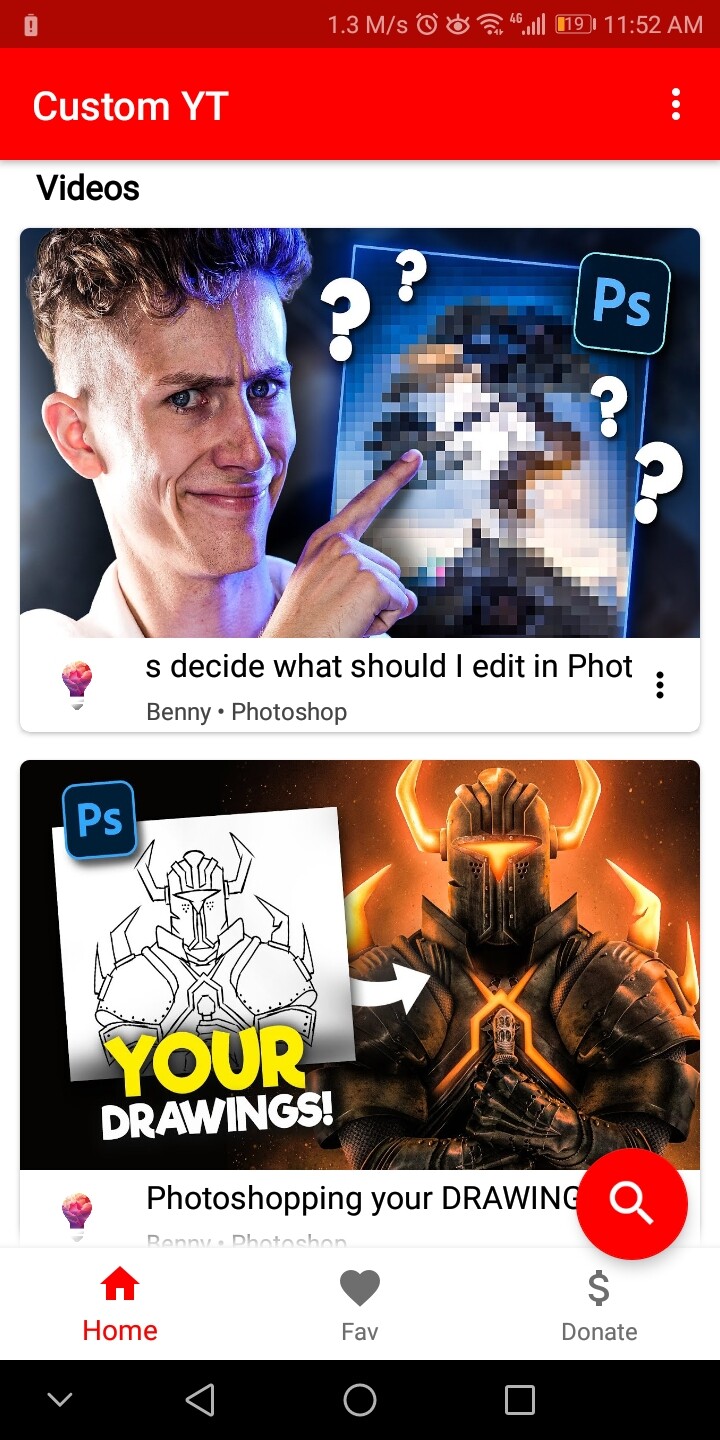This screenshot has height=1440, width=720.
Task: Open recent apps from the navigation bar
Action: pyautogui.click(x=520, y=1400)
